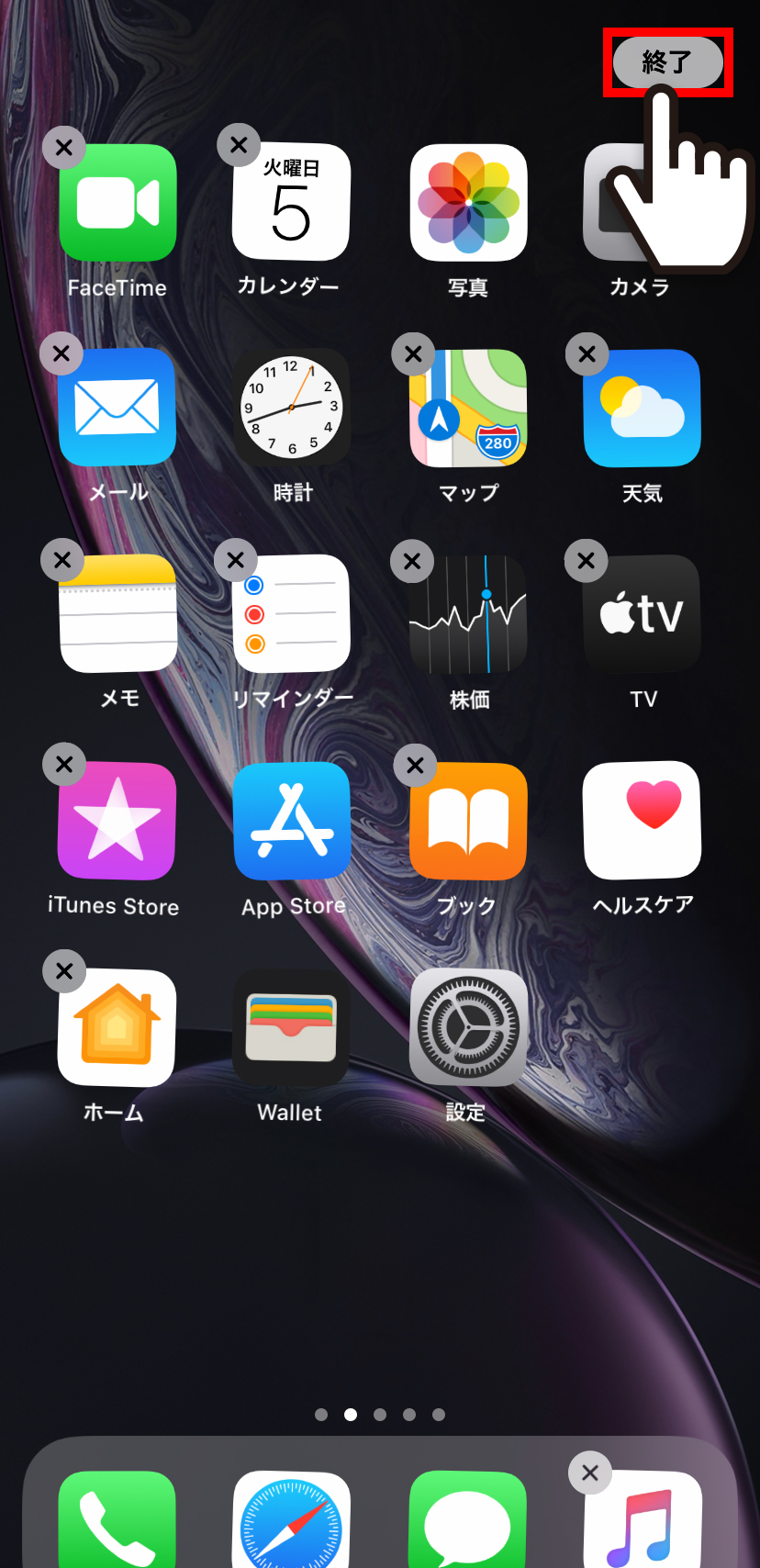The image size is (760, 1568).
Task: Remove the マップ app using its X
Action: 413,353
